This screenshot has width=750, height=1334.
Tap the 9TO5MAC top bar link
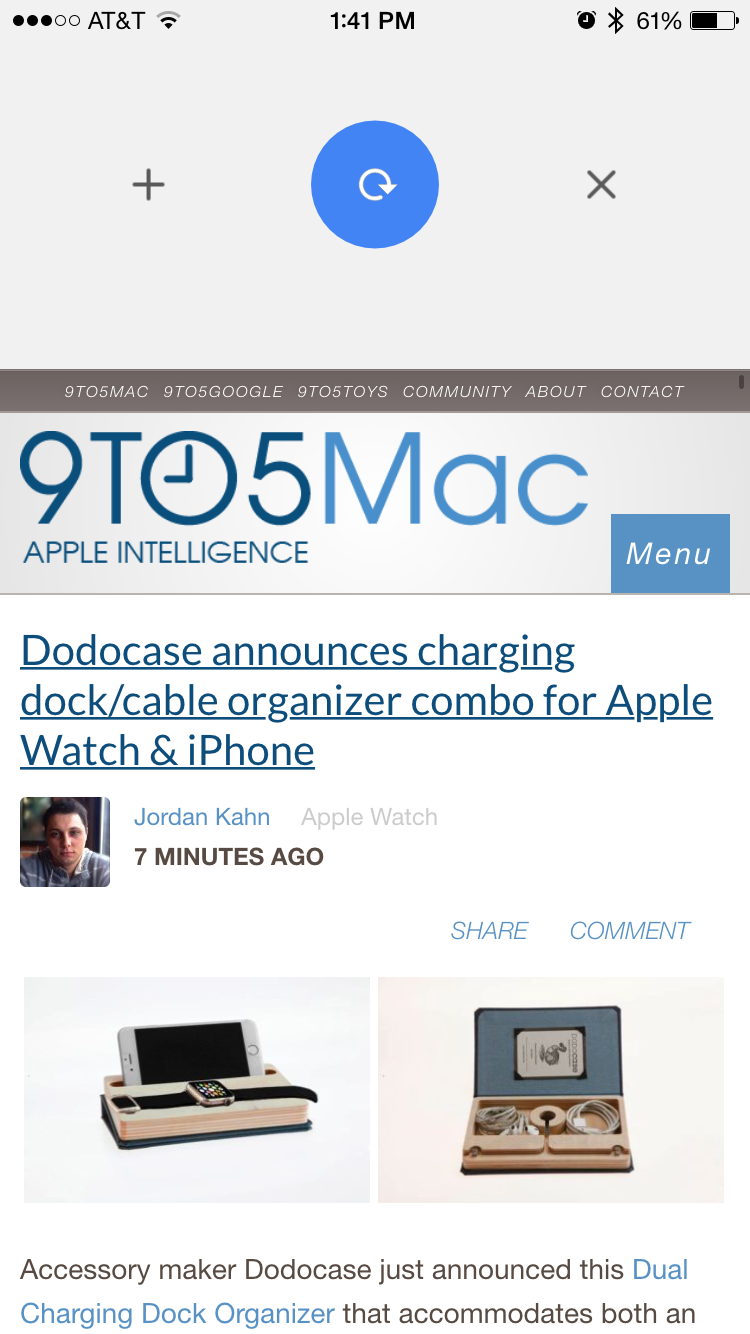click(x=106, y=392)
